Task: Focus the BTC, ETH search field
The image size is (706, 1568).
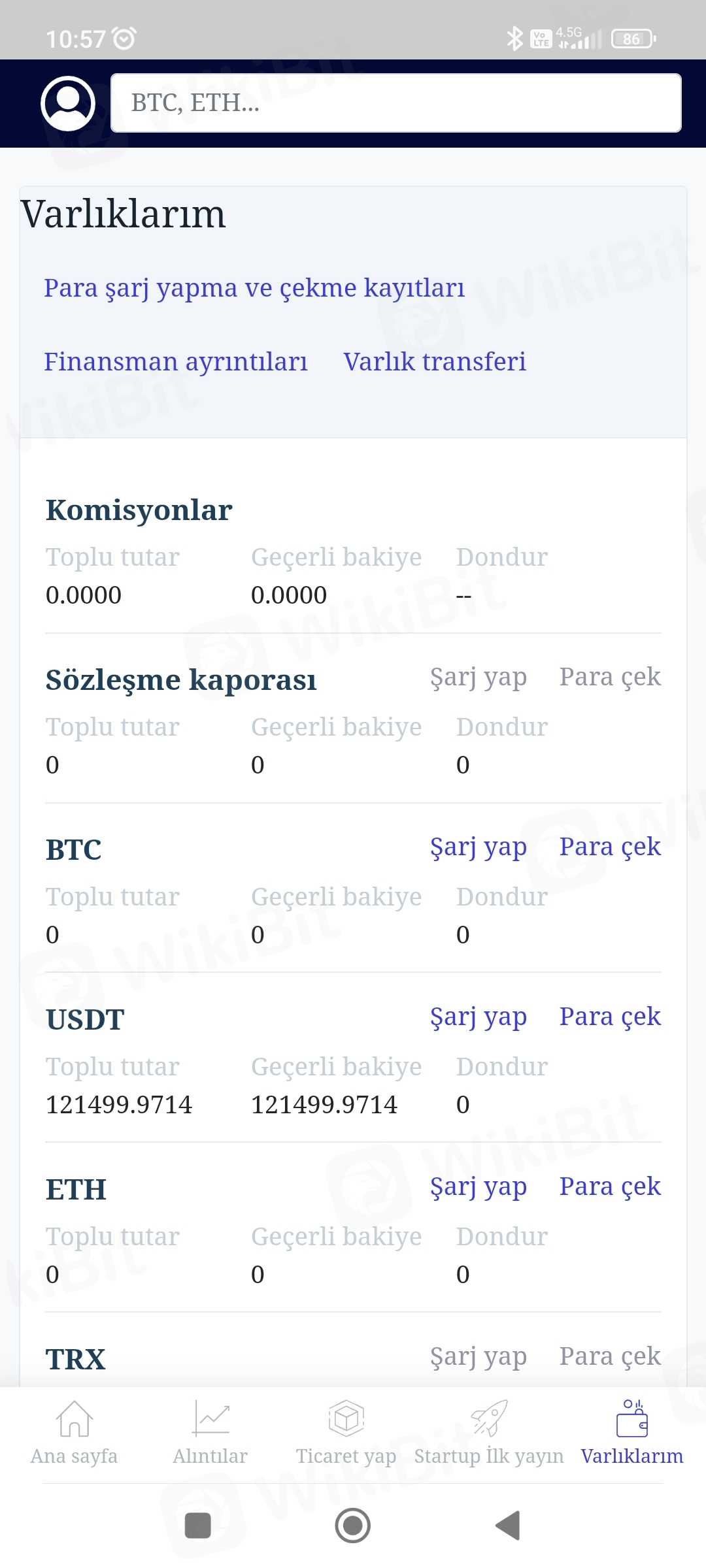Action: pos(395,103)
